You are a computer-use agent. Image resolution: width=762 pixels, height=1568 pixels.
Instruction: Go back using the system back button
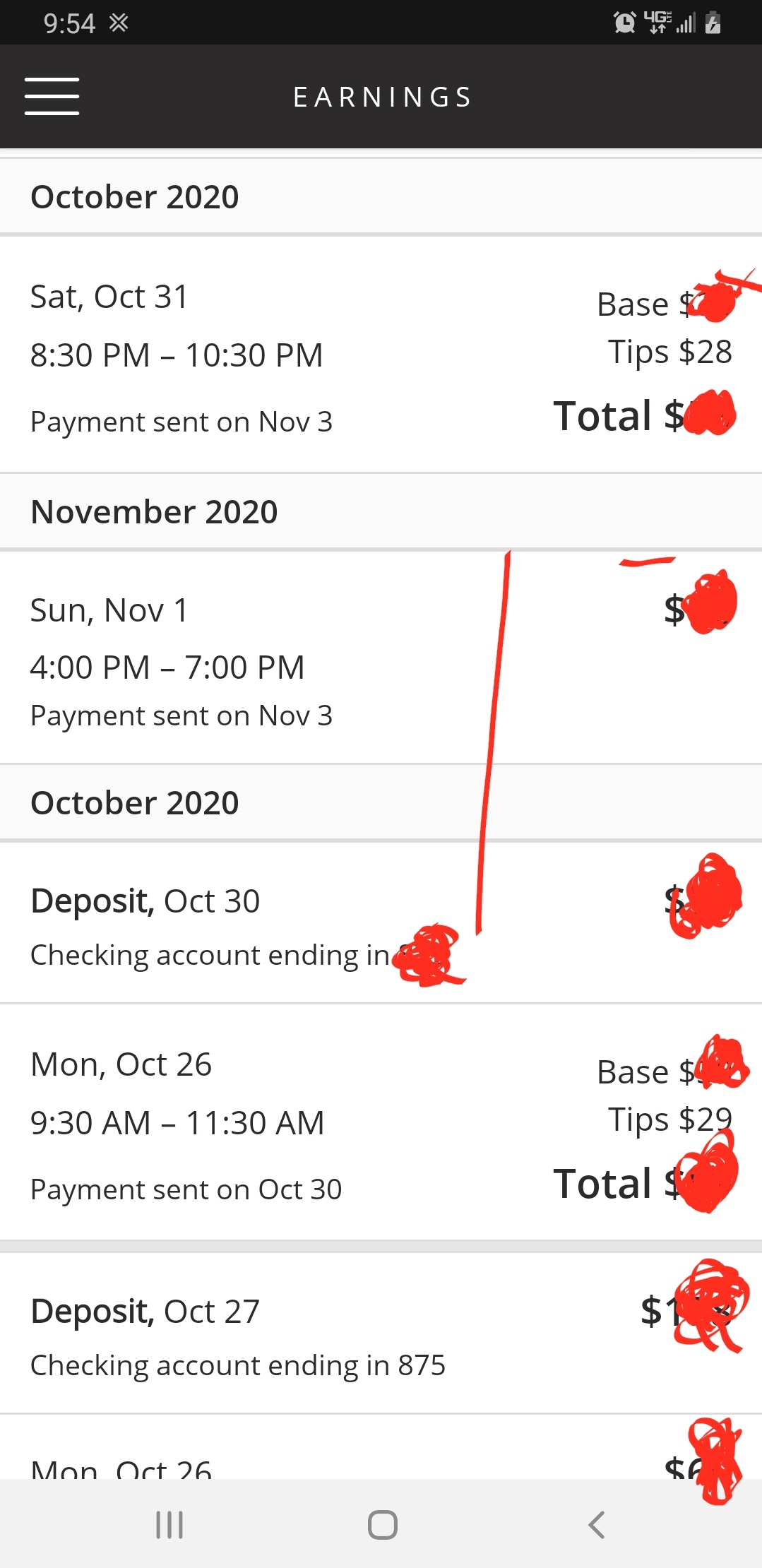click(597, 1524)
